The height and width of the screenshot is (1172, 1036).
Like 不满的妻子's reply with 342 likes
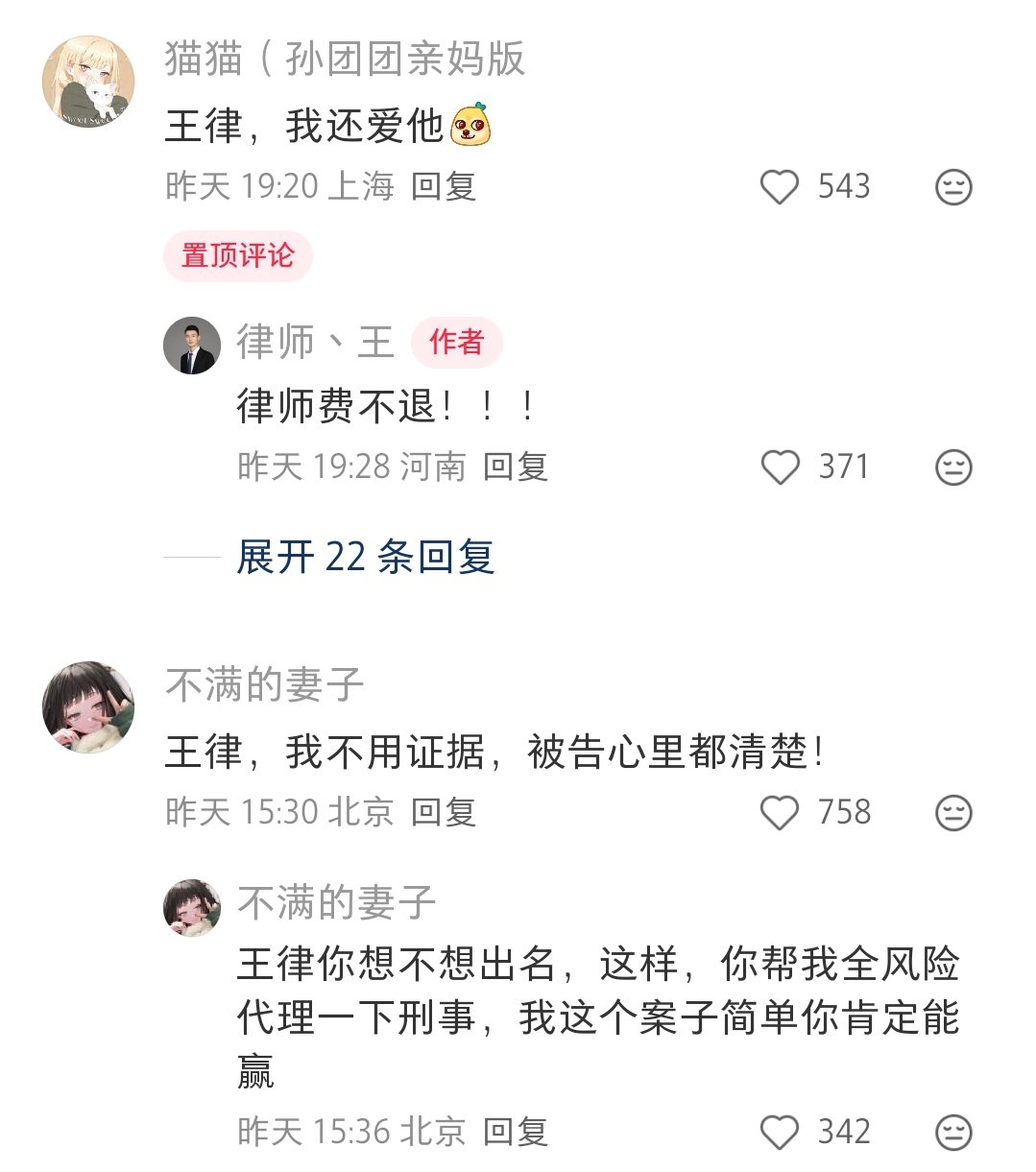pyautogui.click(x=780, y=1133)
